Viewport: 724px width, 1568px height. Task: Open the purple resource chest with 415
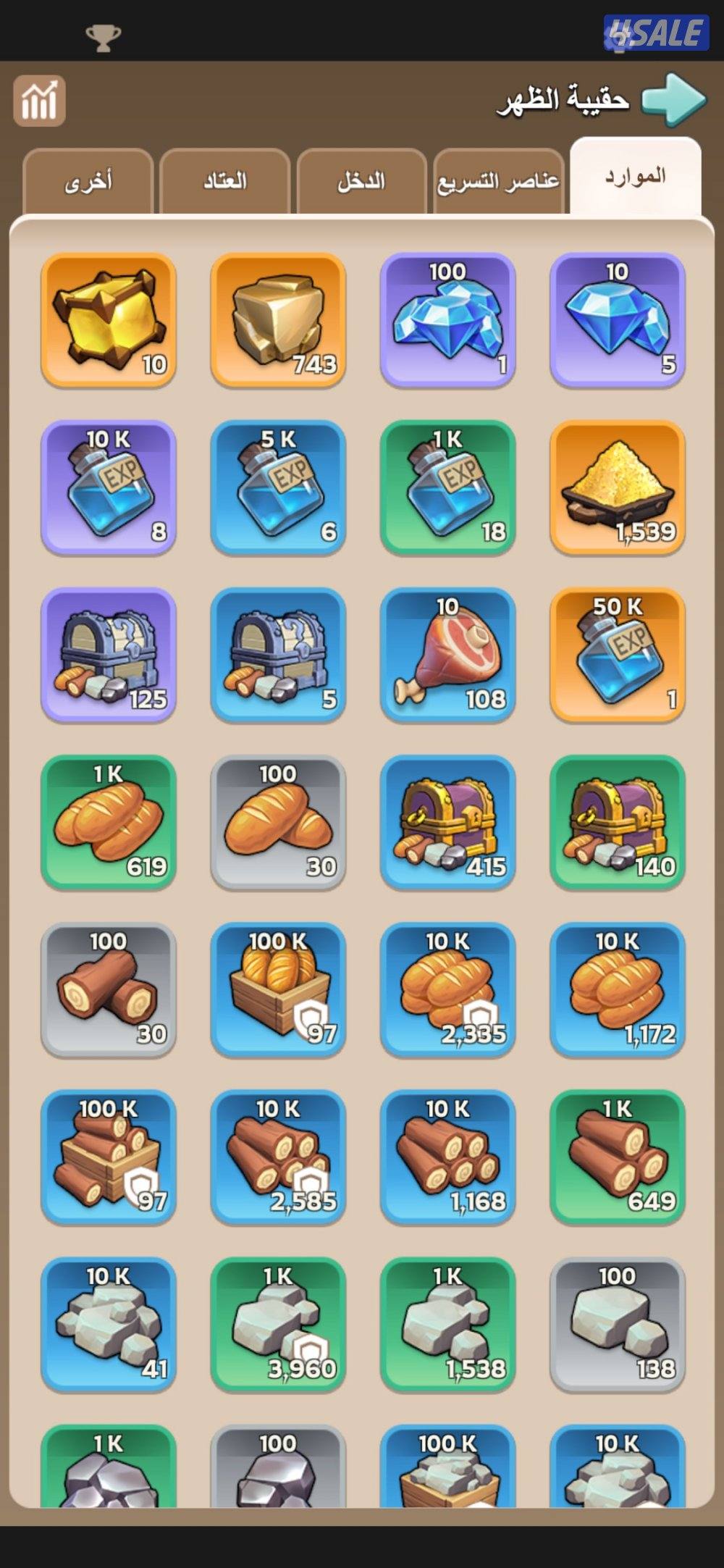click(x=447, y=822)
